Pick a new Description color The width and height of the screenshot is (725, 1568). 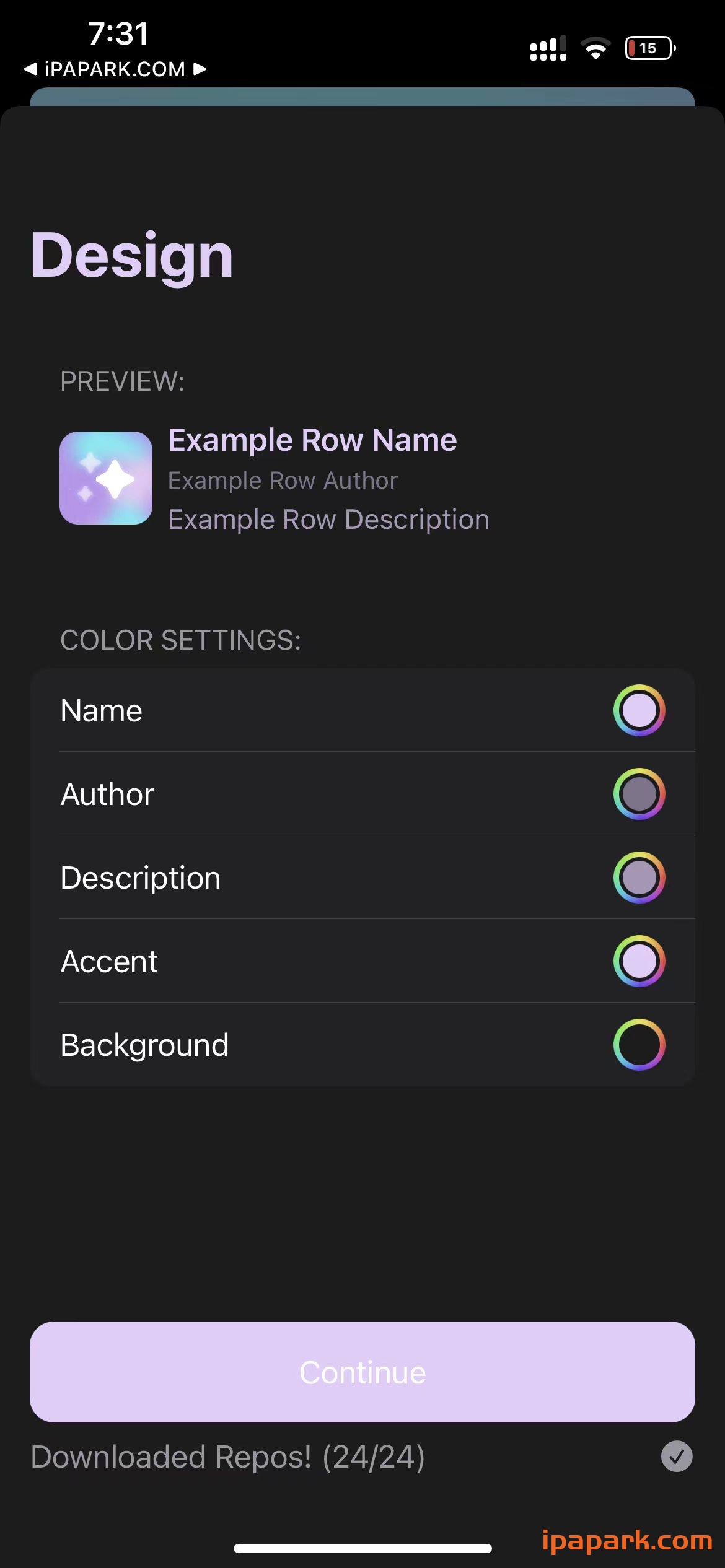[x=639, y=878]
